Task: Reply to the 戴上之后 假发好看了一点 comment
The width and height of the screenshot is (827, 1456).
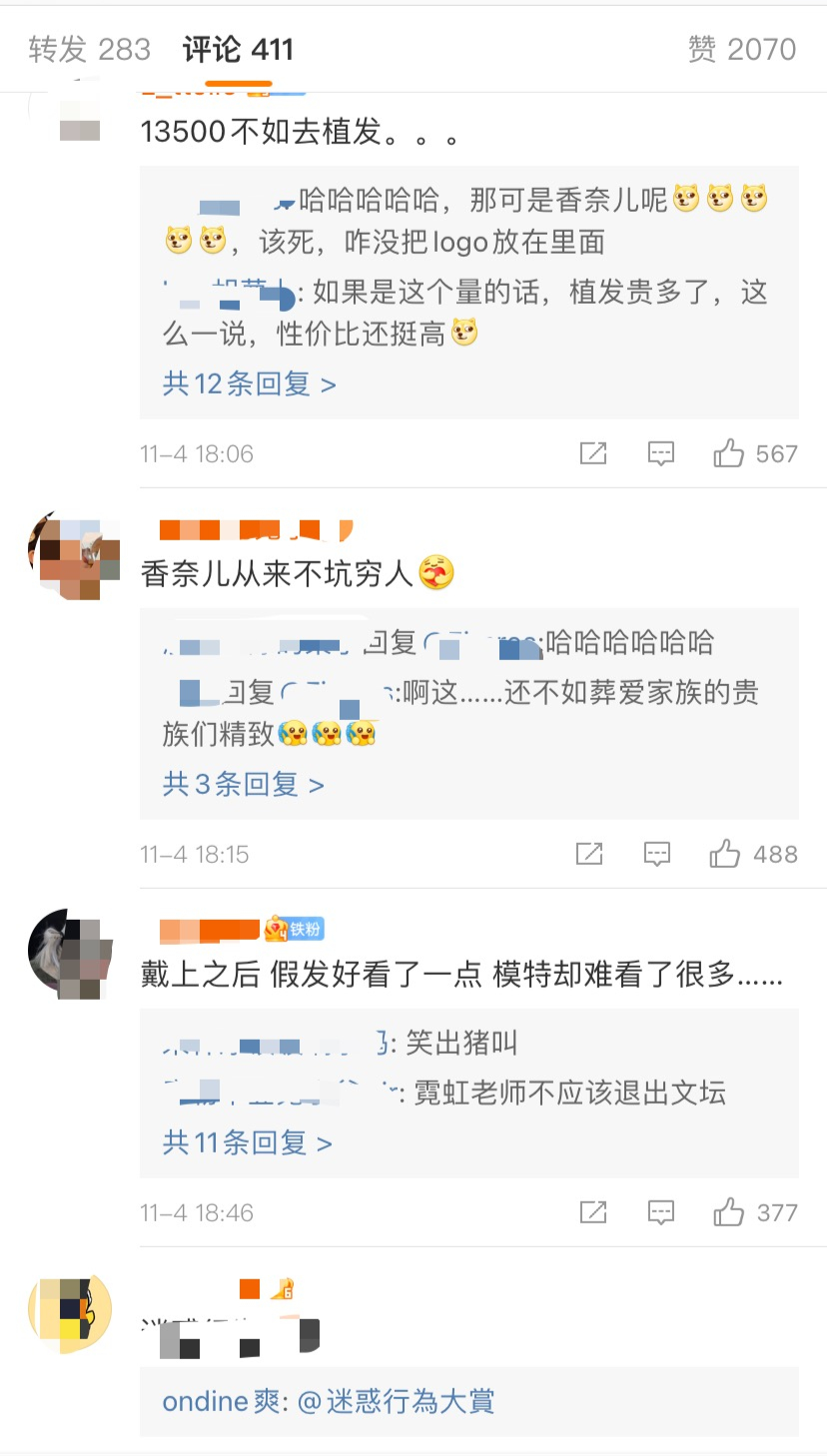Action: point(661,1212)
